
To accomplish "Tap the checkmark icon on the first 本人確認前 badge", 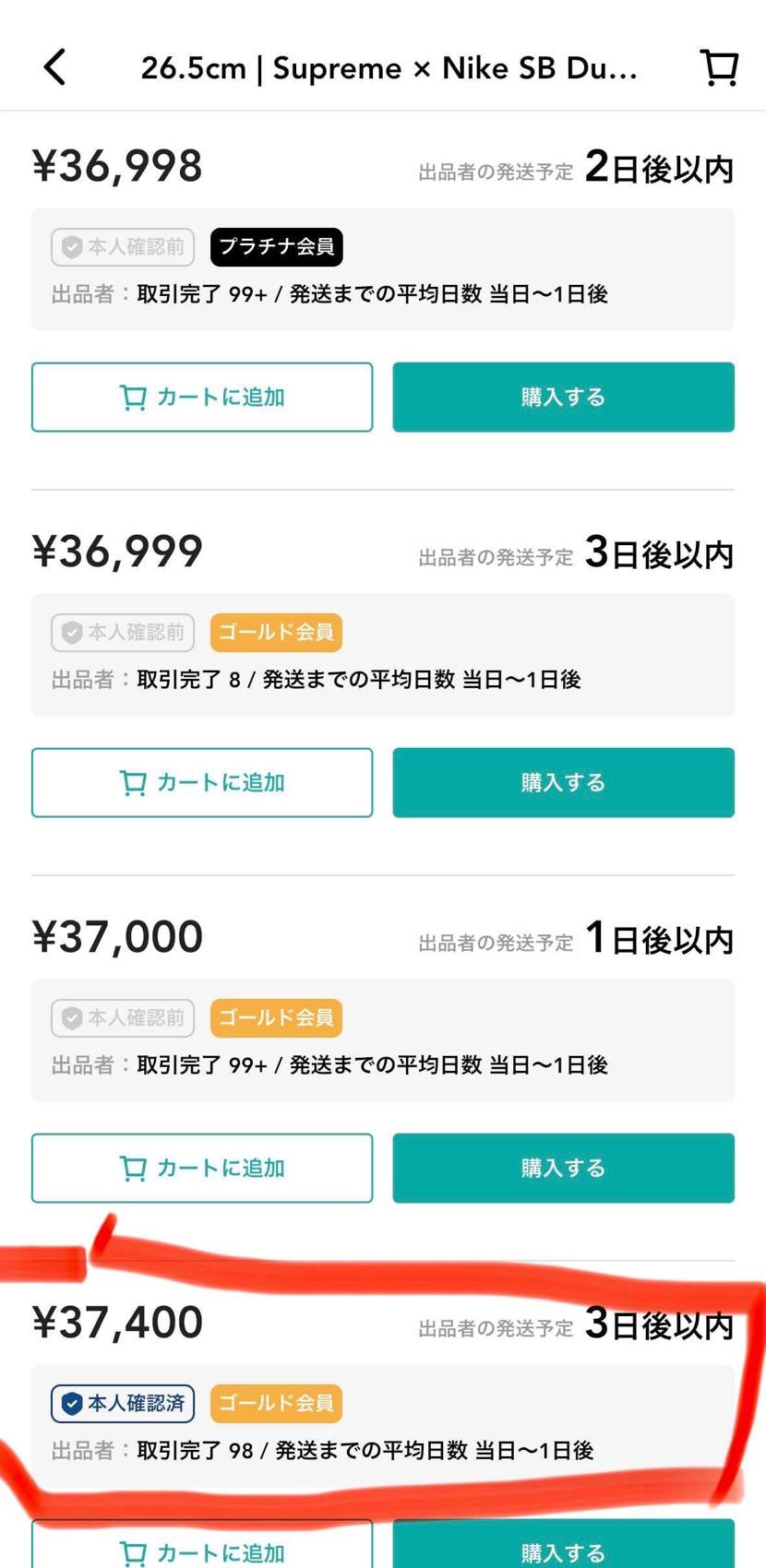I will click(72, 246).
